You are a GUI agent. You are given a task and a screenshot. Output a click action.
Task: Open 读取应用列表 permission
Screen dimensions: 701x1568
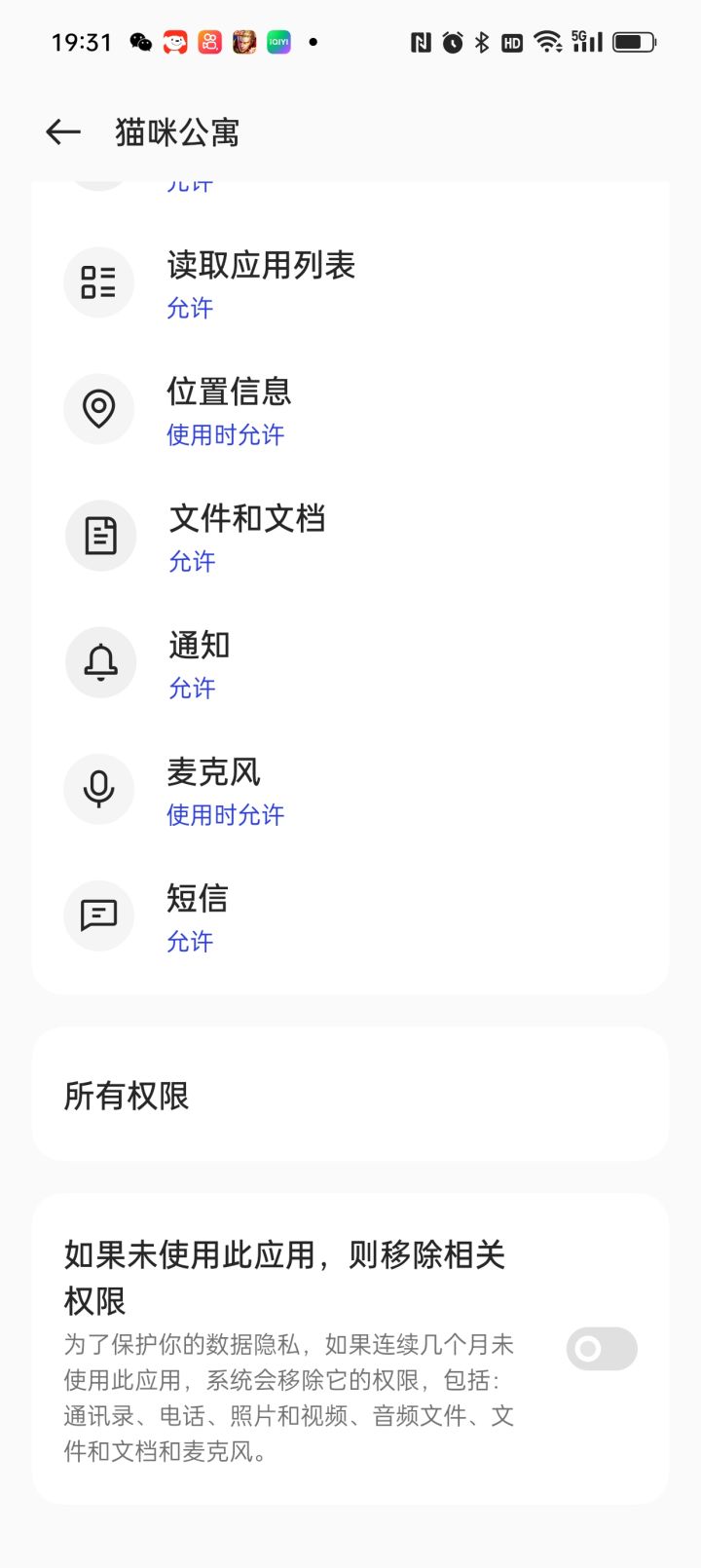(x=350, y=283)
